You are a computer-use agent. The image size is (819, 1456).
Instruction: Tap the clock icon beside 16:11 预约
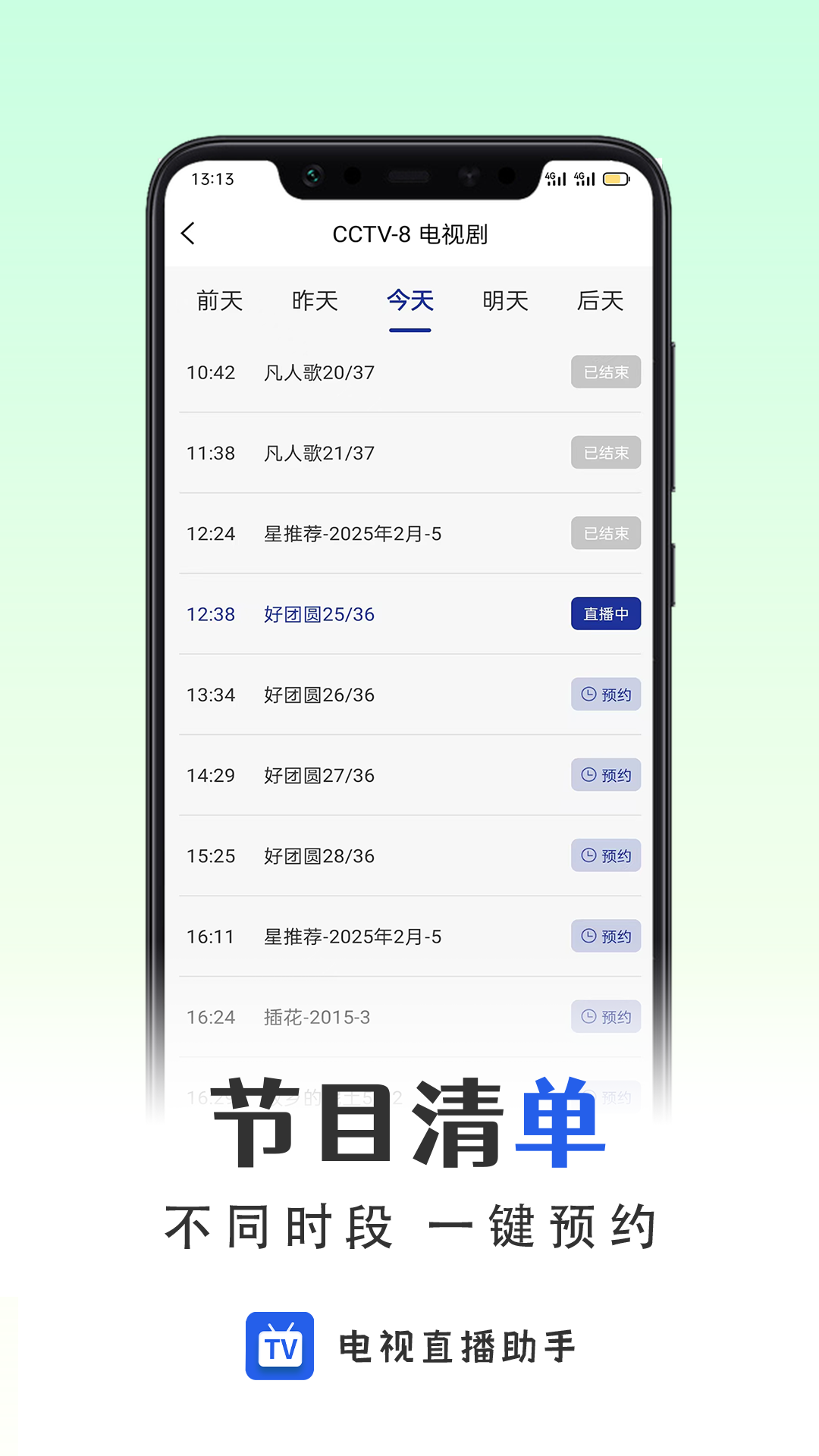point(588,936)
